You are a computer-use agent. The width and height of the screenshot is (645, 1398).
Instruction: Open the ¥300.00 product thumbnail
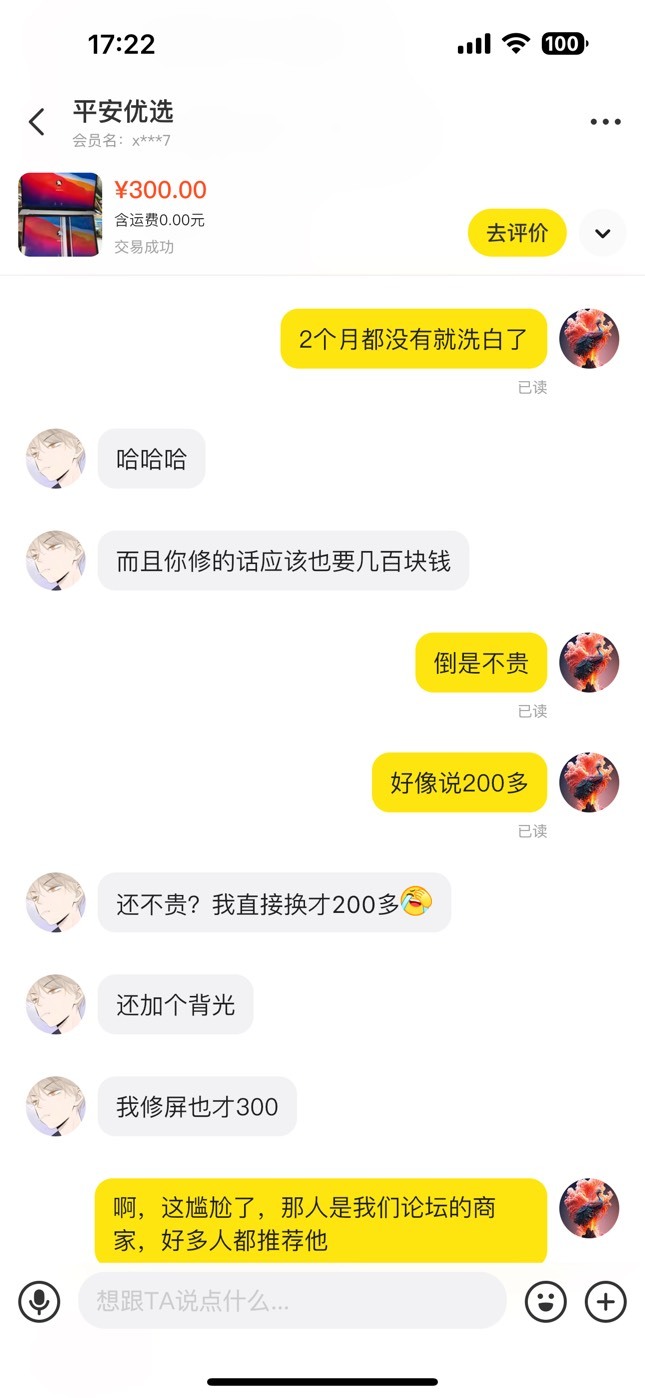pos(60,215)
